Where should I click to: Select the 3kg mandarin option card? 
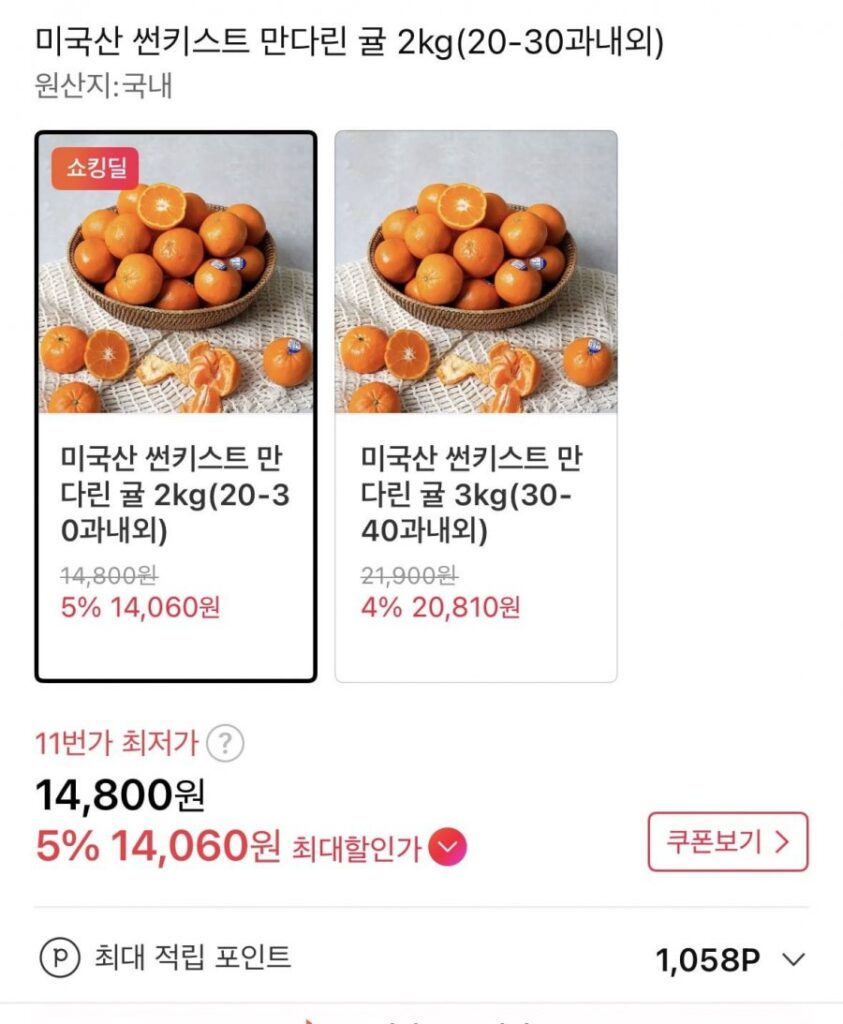pyautogui.click(x=476, y=406)
